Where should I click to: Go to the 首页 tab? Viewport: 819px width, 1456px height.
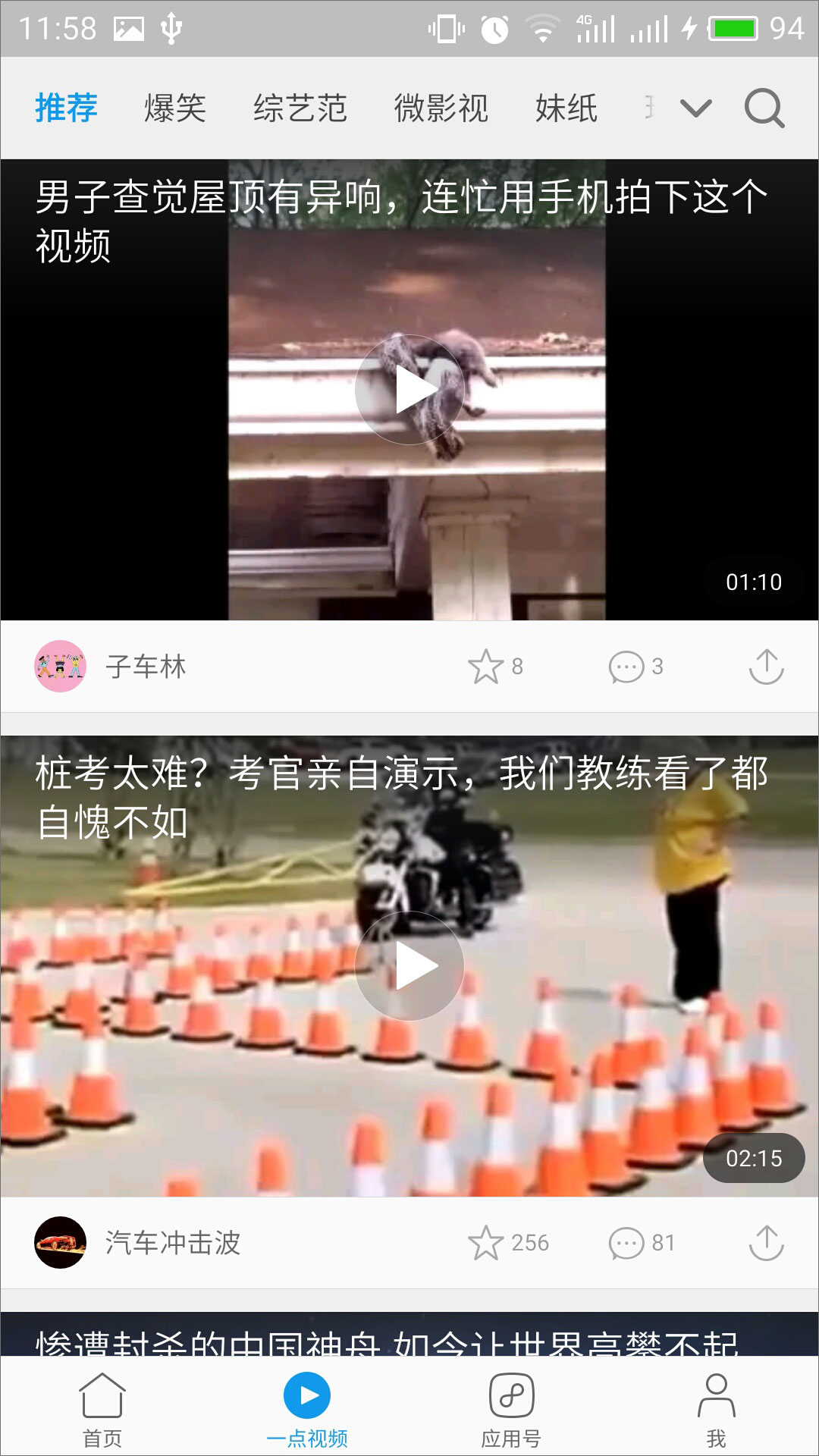point(102,1409)
